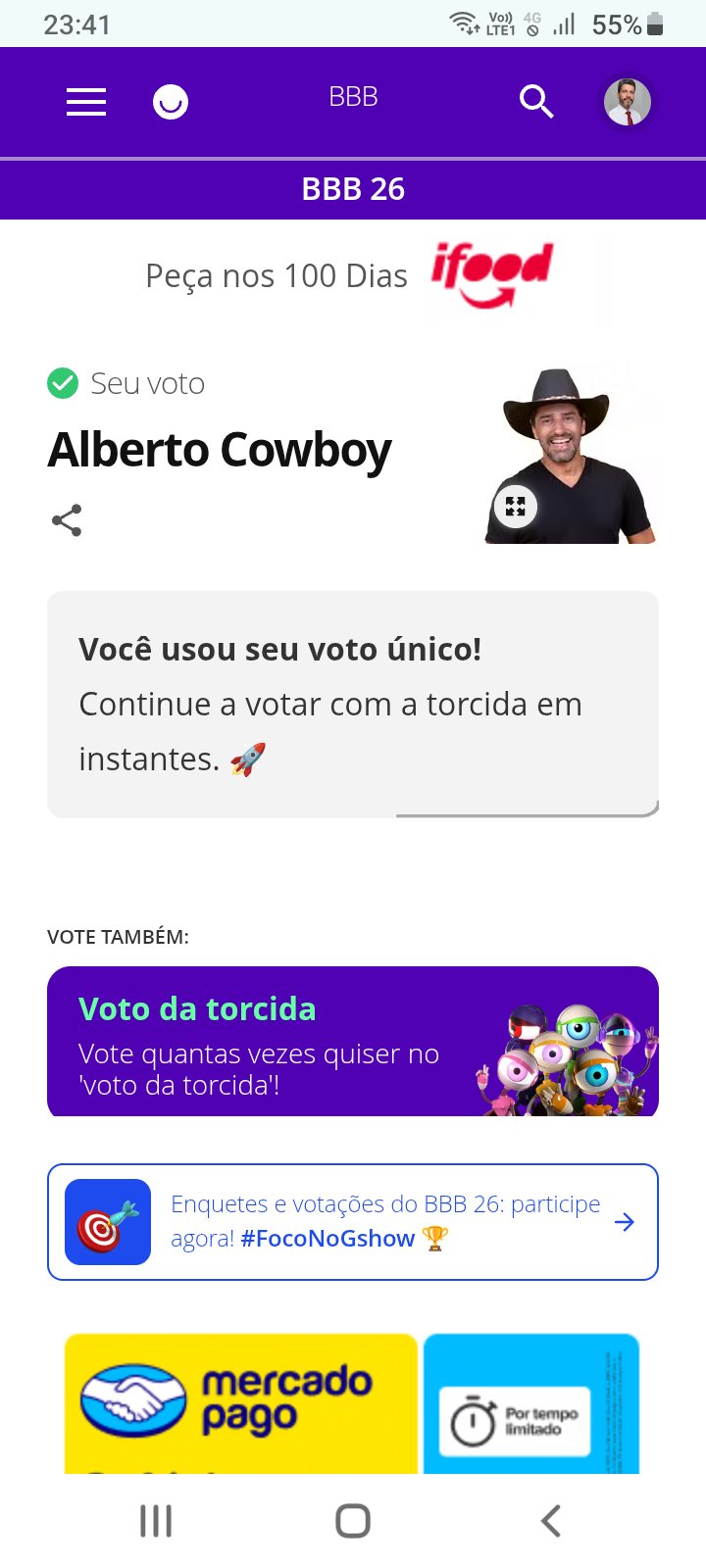
Task: Expand Alberto Cowboy's photo
Action: click(516, 507)
